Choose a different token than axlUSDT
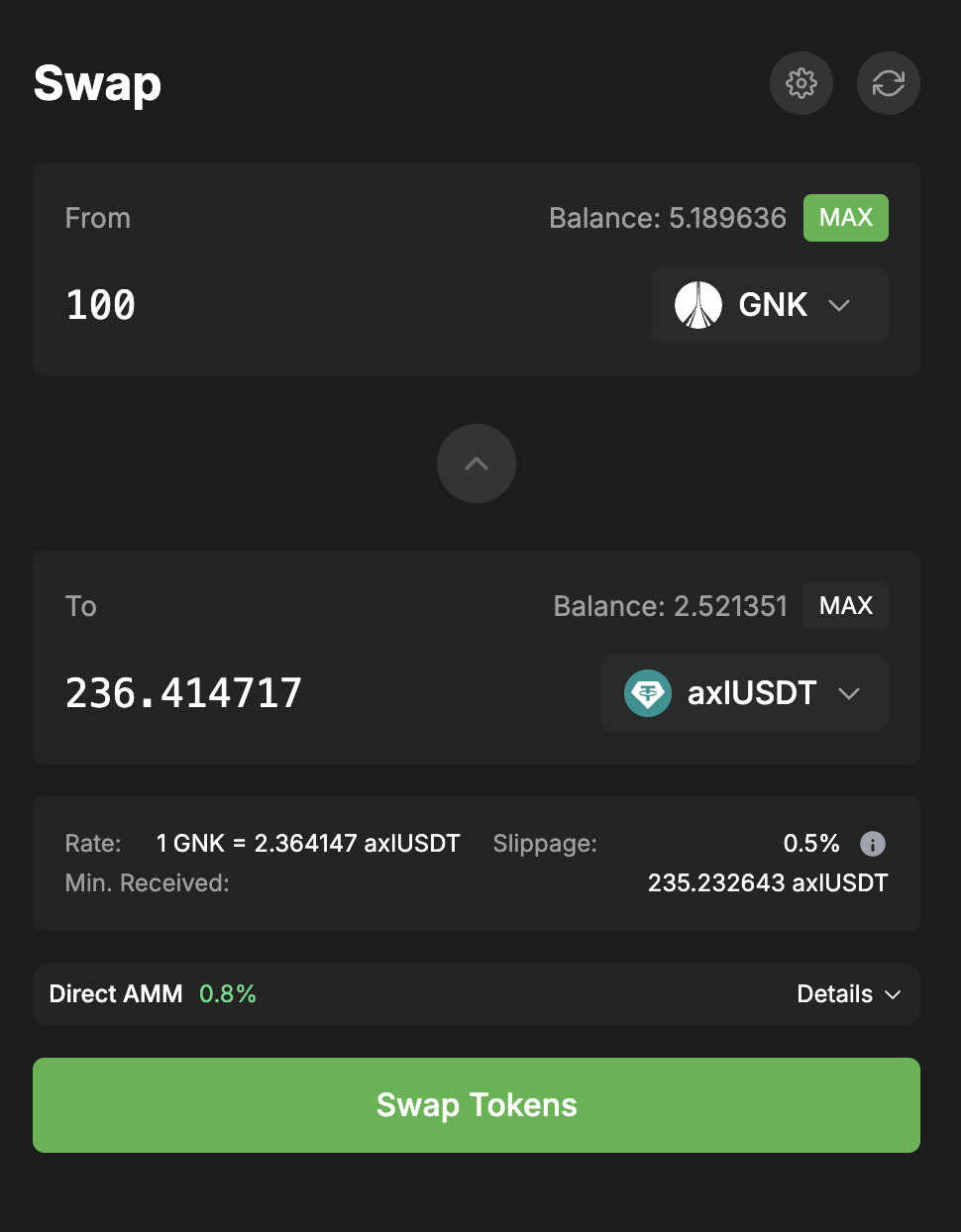 744,693
